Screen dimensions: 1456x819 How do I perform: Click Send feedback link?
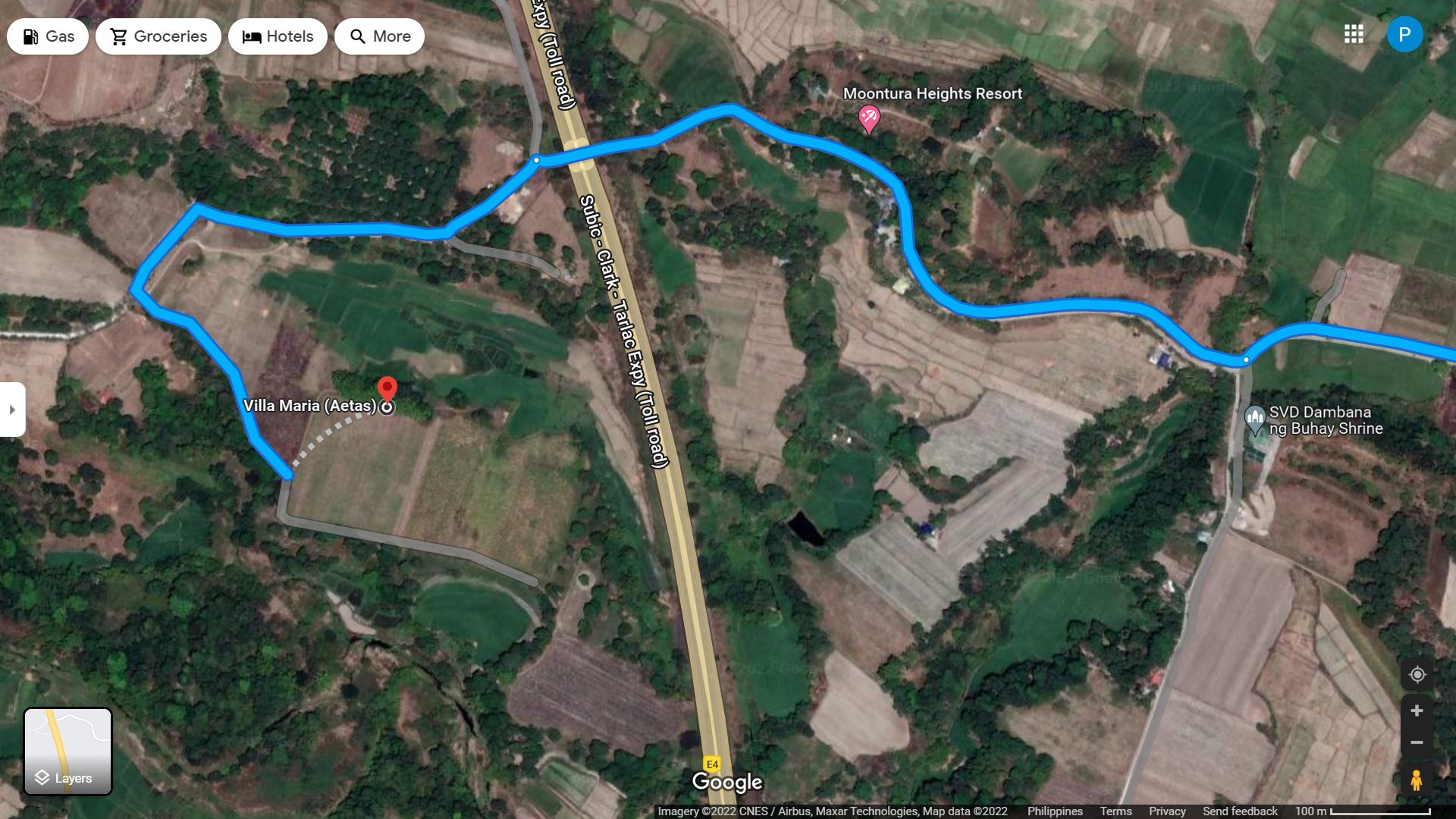point(1239,811)
